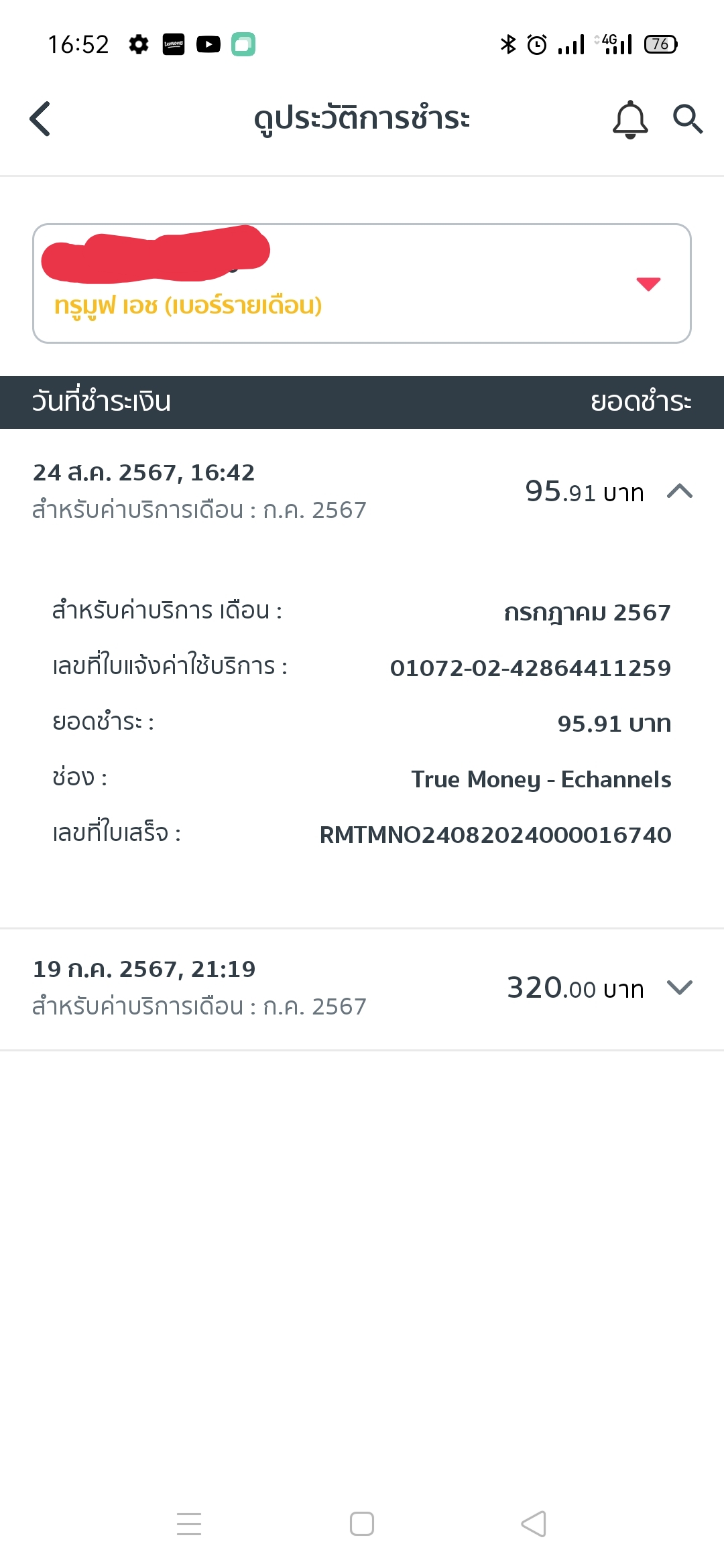The width and height of the screenshot is (724, 1568).
Task: Go back using the top-left arrow
Action: click(x=40, y=119)
